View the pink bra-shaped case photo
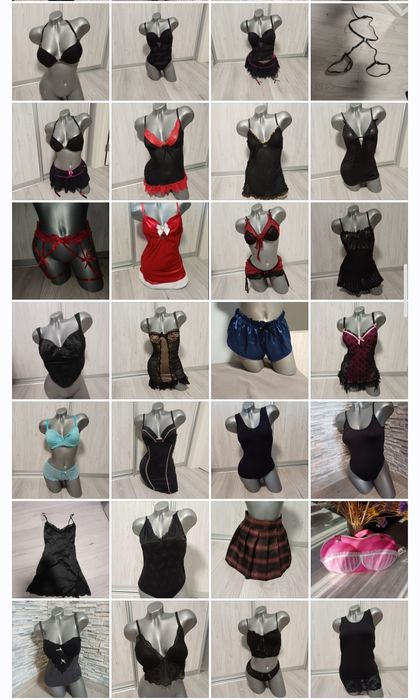The image size is (420, 700). 359,550
